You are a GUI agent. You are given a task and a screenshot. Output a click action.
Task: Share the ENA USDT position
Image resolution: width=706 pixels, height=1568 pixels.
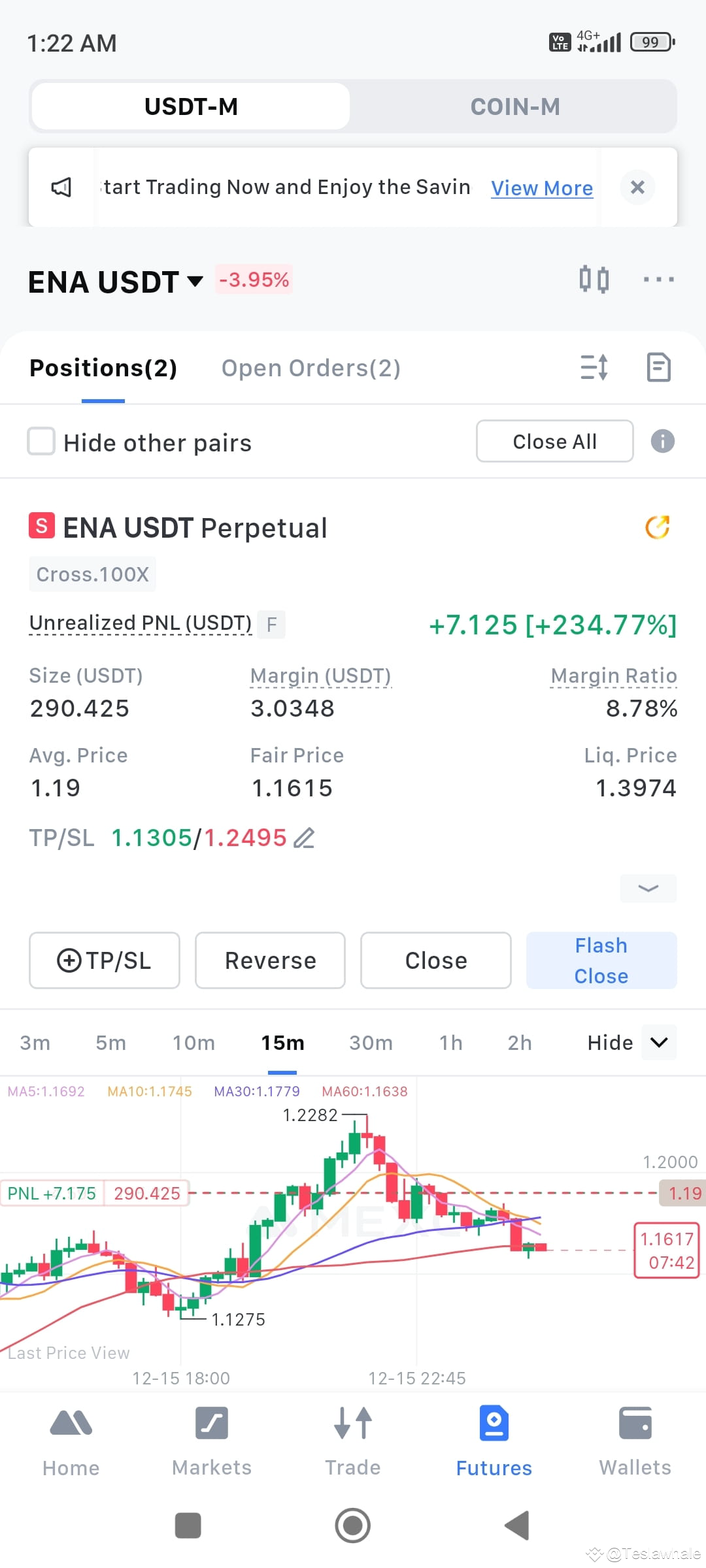pyautogui.click(x=657, y=527)
